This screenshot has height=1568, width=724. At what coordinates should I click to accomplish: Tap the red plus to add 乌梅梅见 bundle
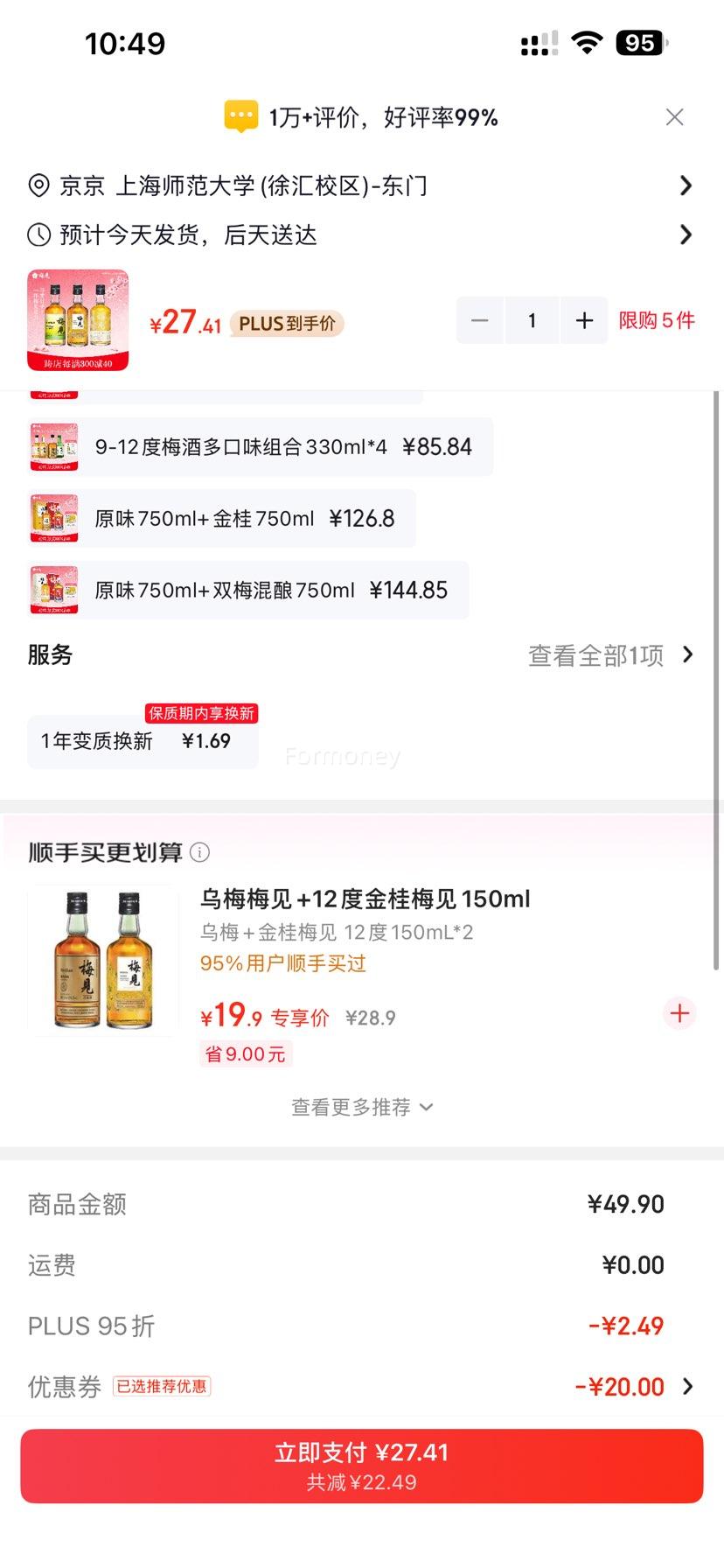679,1013
